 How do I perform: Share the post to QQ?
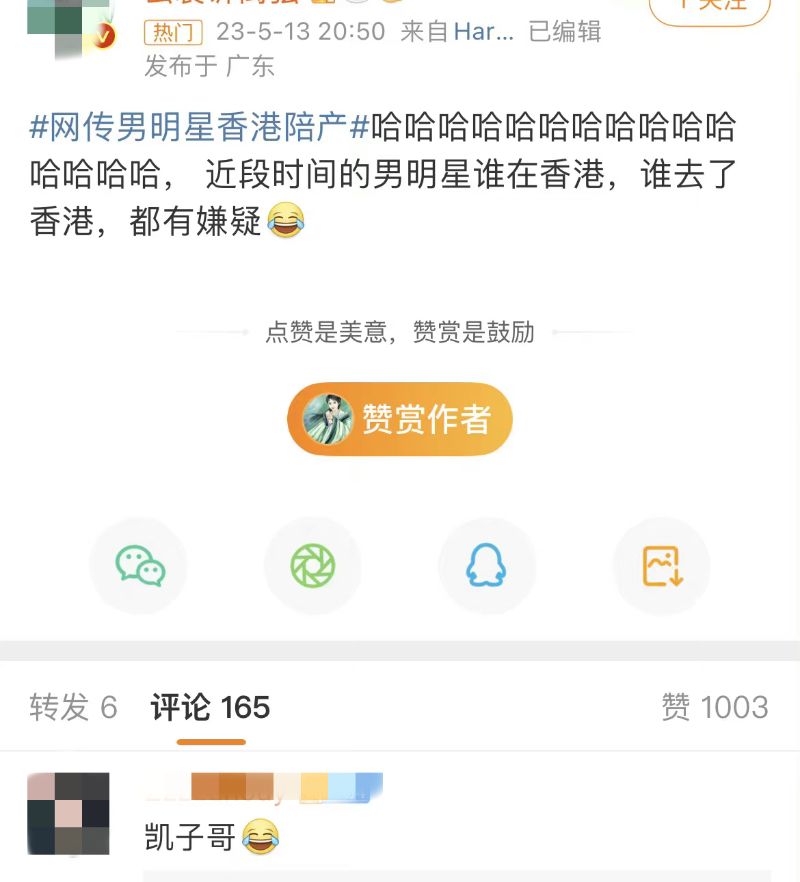[x=487, y=566]
